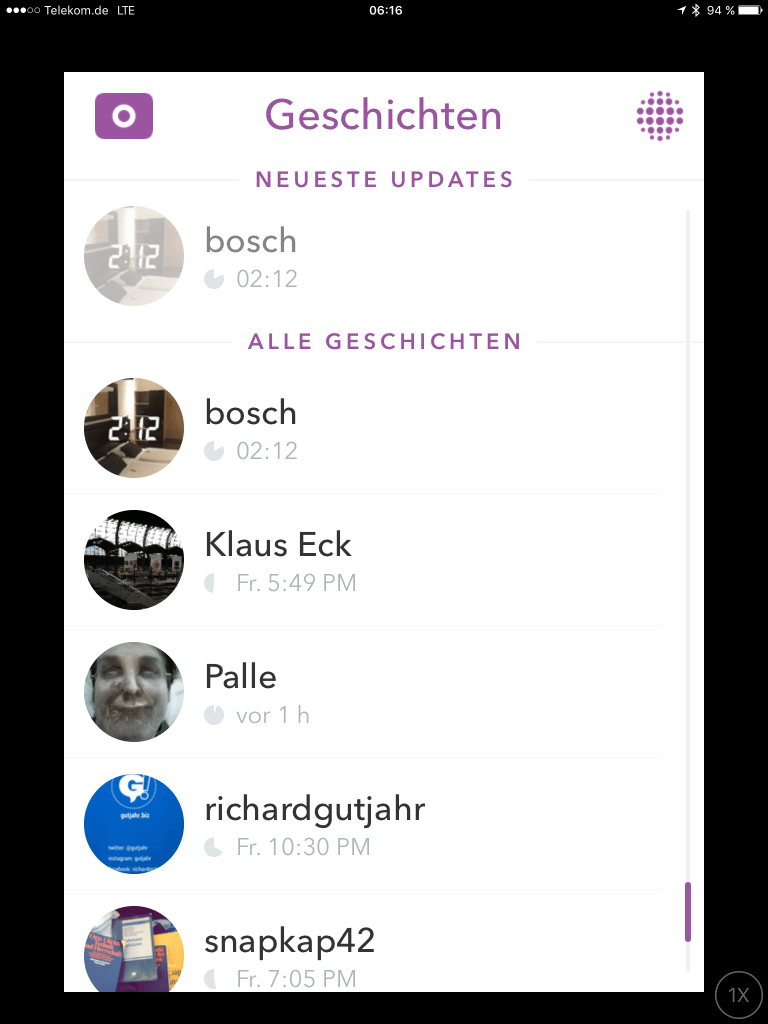This screenshot has height=1024, width=768.
Task: Open the camera from the top bar
Action: (x=124, y=116)
